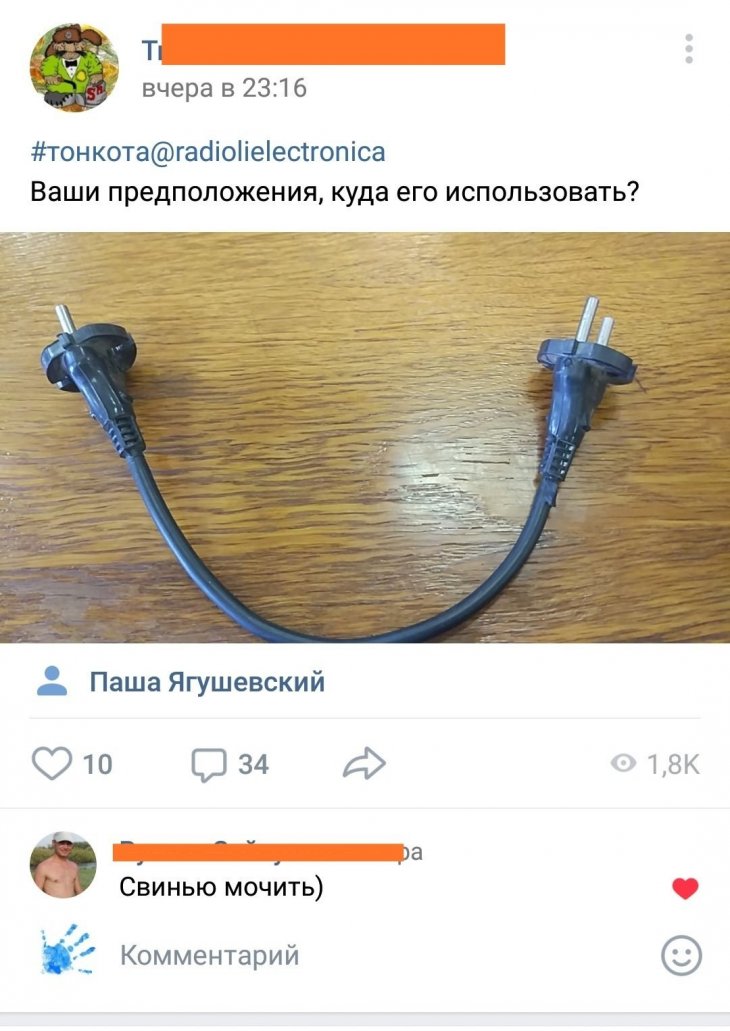Open the commenter's avatar beside Свинью мочить
This screenshot has width=730, height=1031.
point(63,865)
